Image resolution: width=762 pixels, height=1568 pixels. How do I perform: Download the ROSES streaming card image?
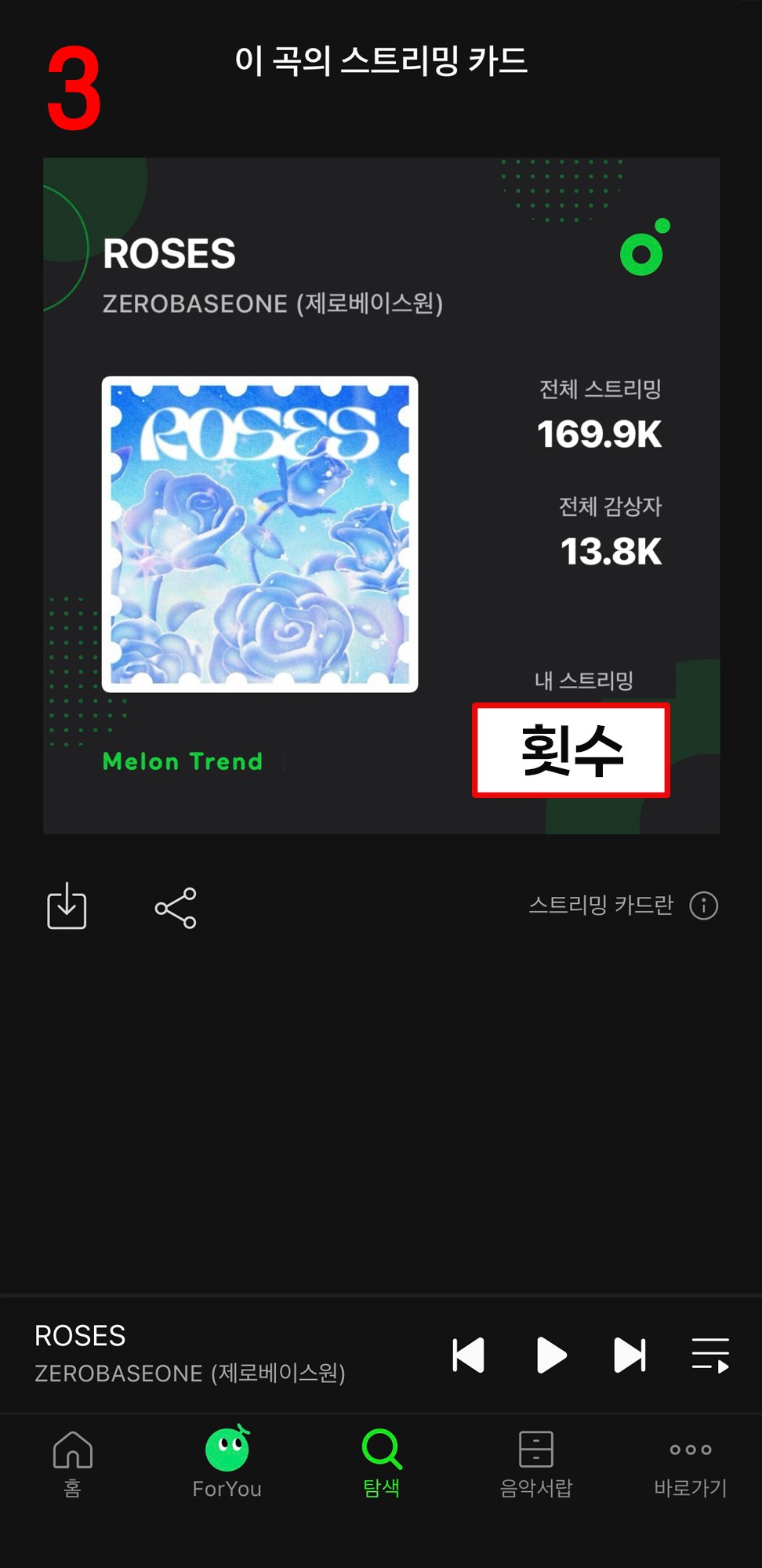pos(67,907)
